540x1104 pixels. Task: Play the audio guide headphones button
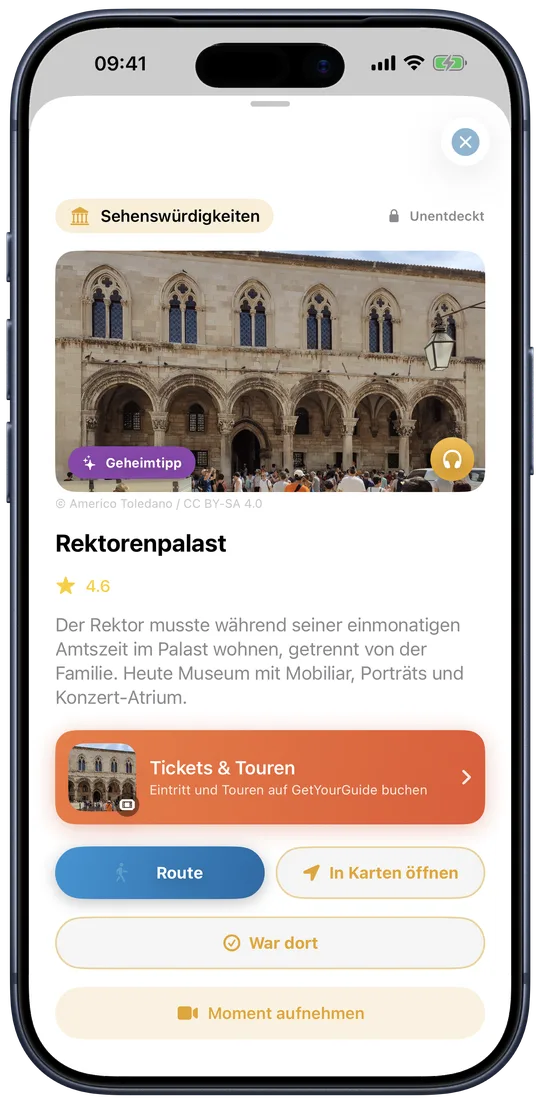point(452,459)
